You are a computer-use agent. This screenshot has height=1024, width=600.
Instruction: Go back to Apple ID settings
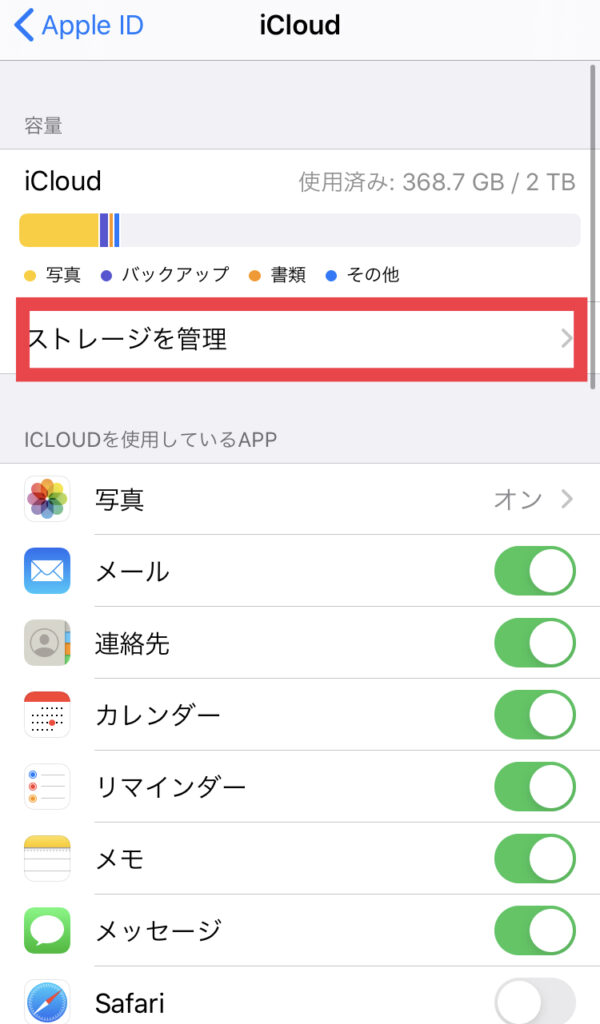(x=80, y=25)
